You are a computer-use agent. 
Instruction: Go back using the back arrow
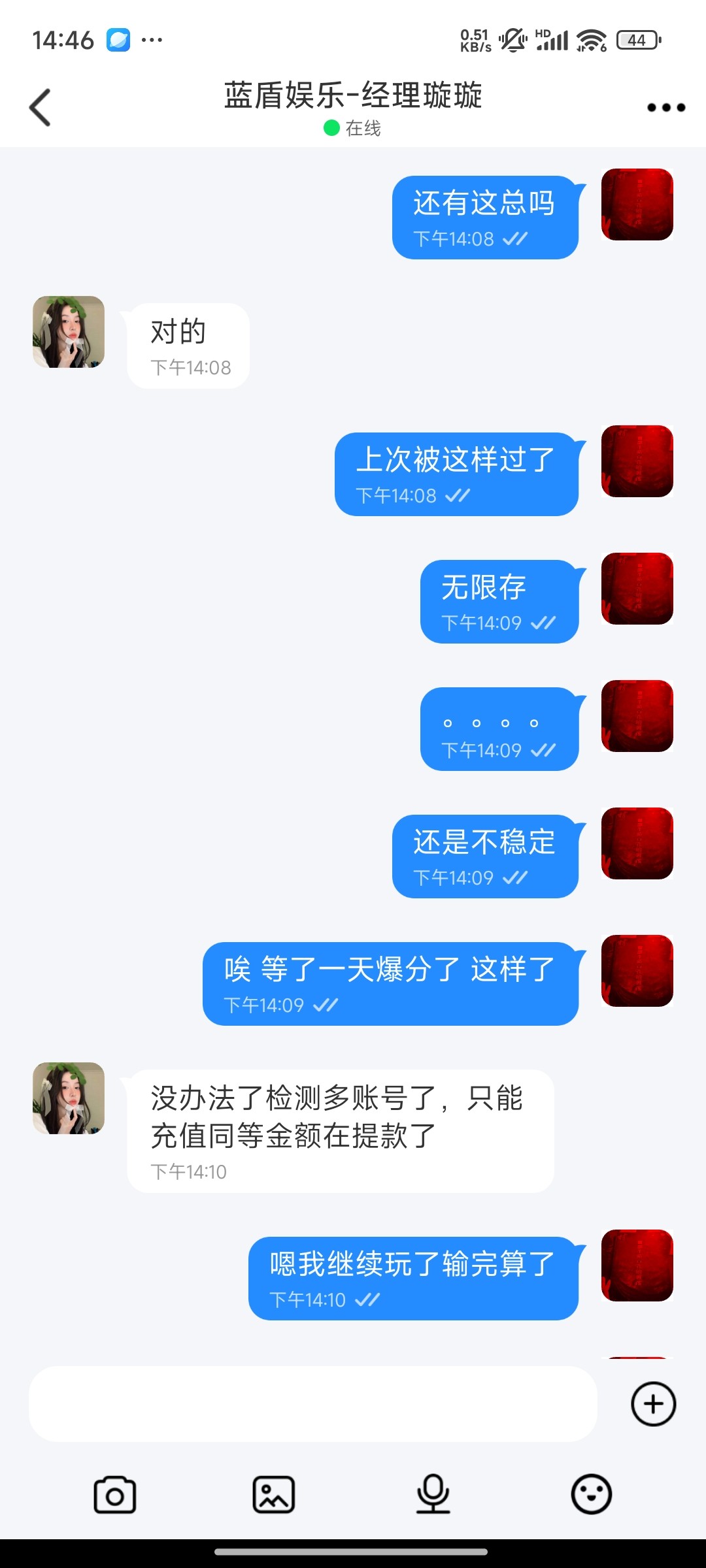click(41, 106)
